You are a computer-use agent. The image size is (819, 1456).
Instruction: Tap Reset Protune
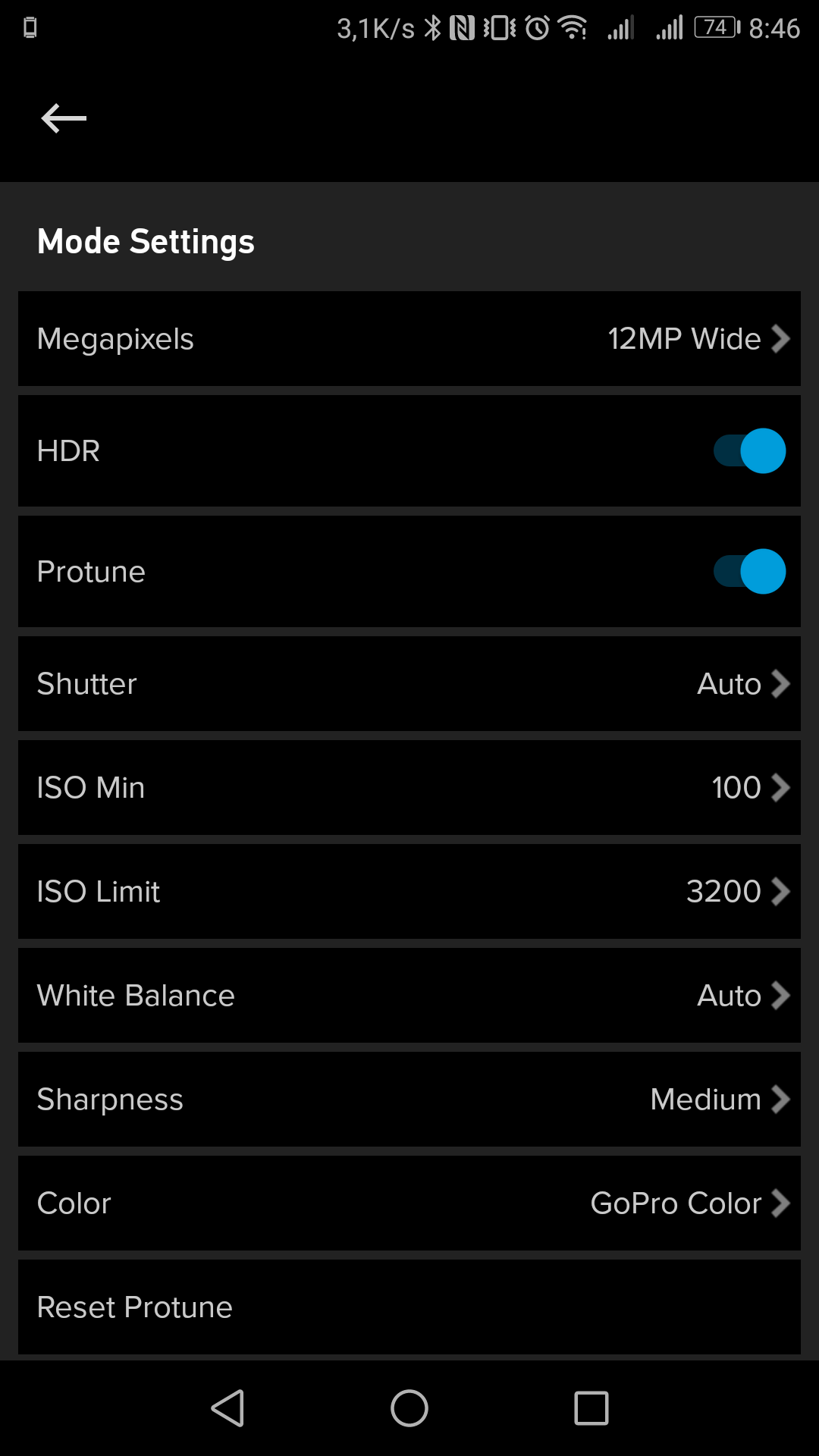(x=409, y=1307)
